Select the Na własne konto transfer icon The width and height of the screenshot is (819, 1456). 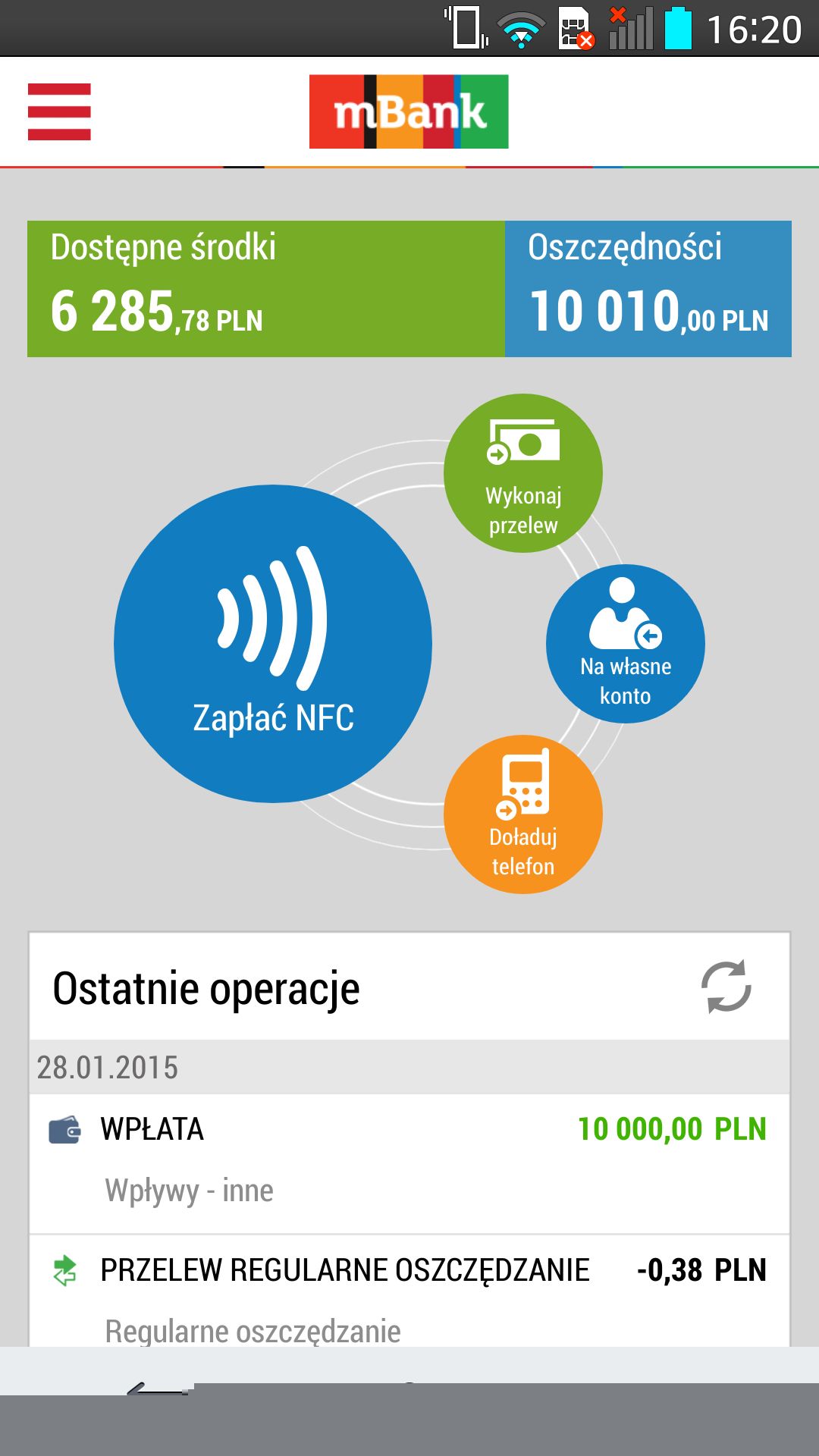[x=623, y=643]
